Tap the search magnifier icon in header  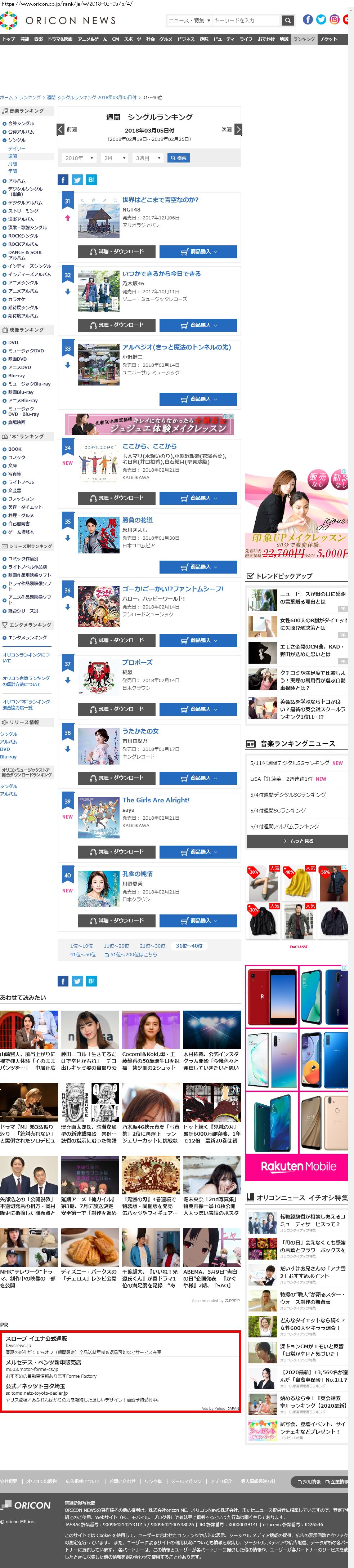(288, 20)
